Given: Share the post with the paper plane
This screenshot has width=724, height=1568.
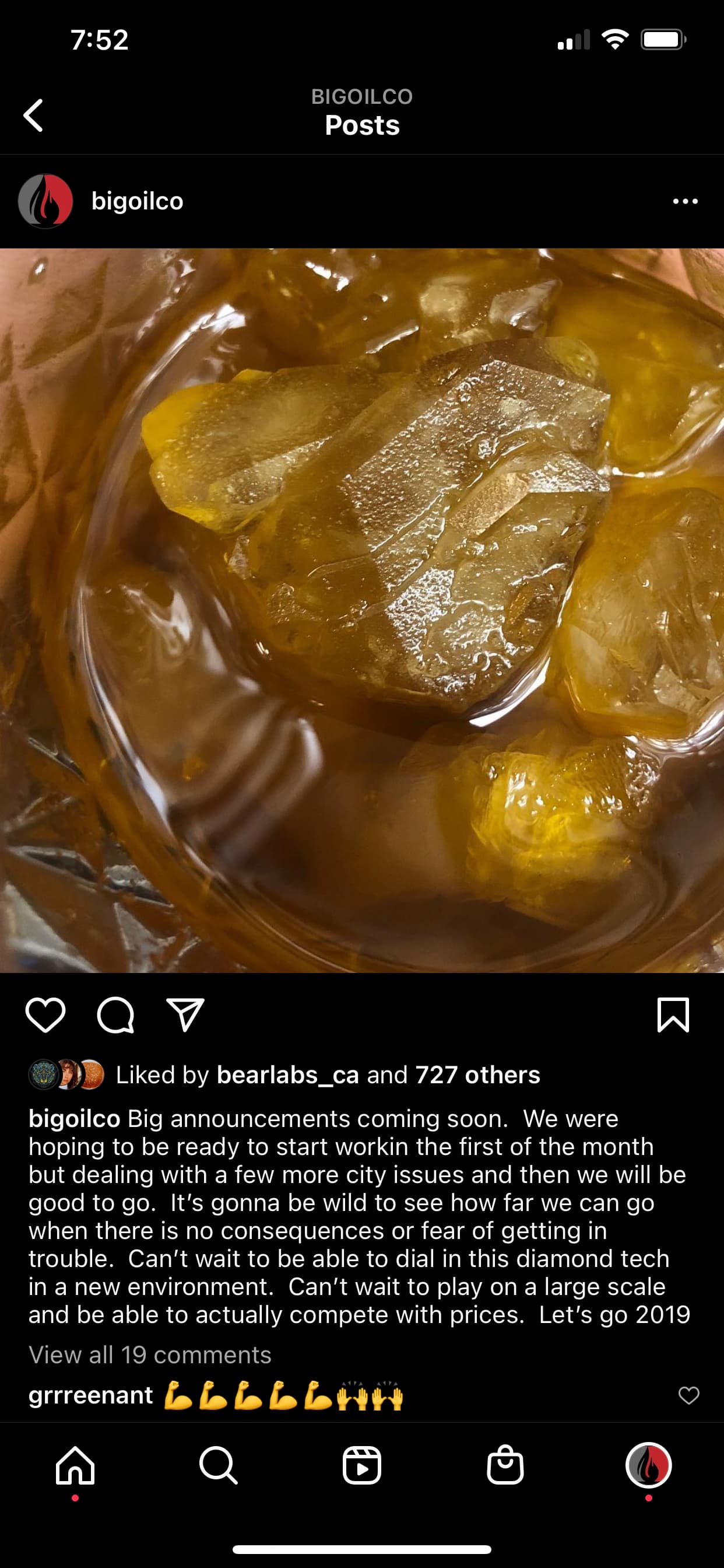Looking at the screenshot, I should 185,1014.
